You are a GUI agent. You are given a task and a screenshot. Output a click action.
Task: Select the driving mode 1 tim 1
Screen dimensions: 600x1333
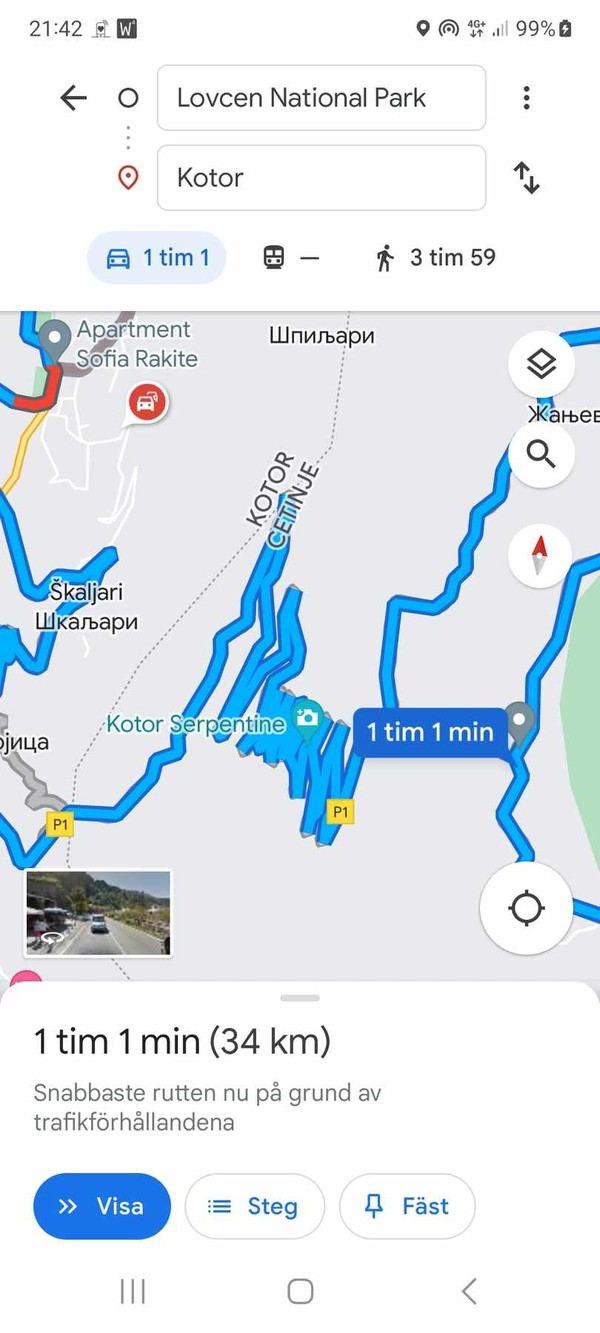tap(157, 258)
